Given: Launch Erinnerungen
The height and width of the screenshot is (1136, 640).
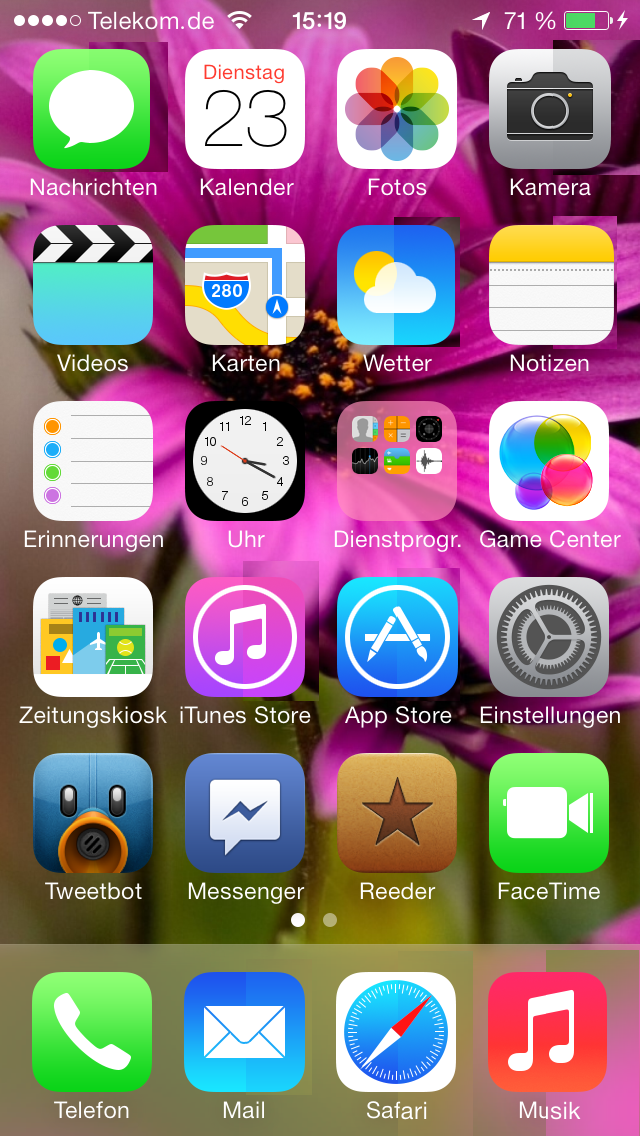Looking at the screenshot, I should (x=93, y=462).
